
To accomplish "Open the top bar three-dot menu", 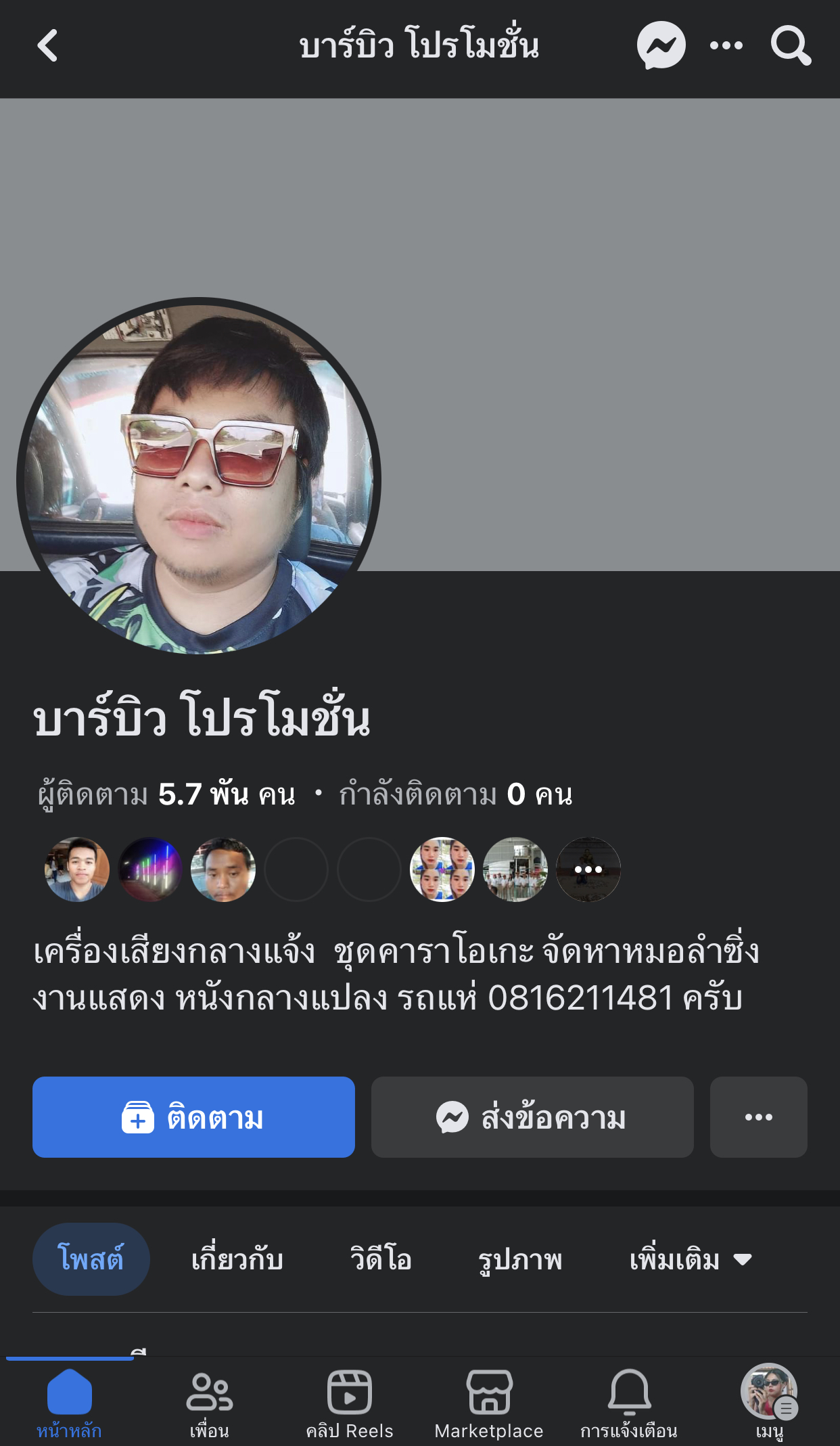I will (x=726, y=46).
